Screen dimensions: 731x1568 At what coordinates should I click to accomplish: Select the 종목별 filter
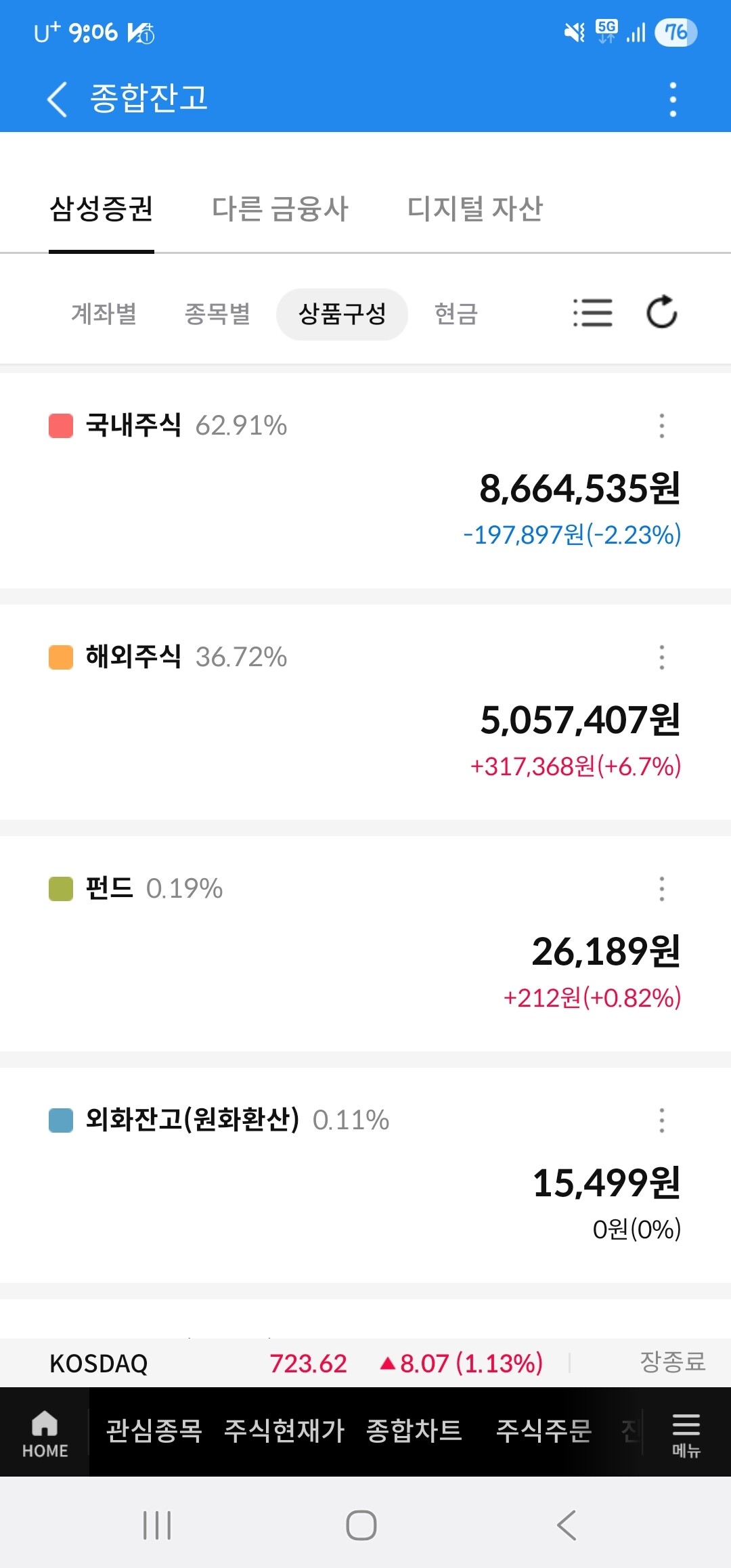click(217, 314)
